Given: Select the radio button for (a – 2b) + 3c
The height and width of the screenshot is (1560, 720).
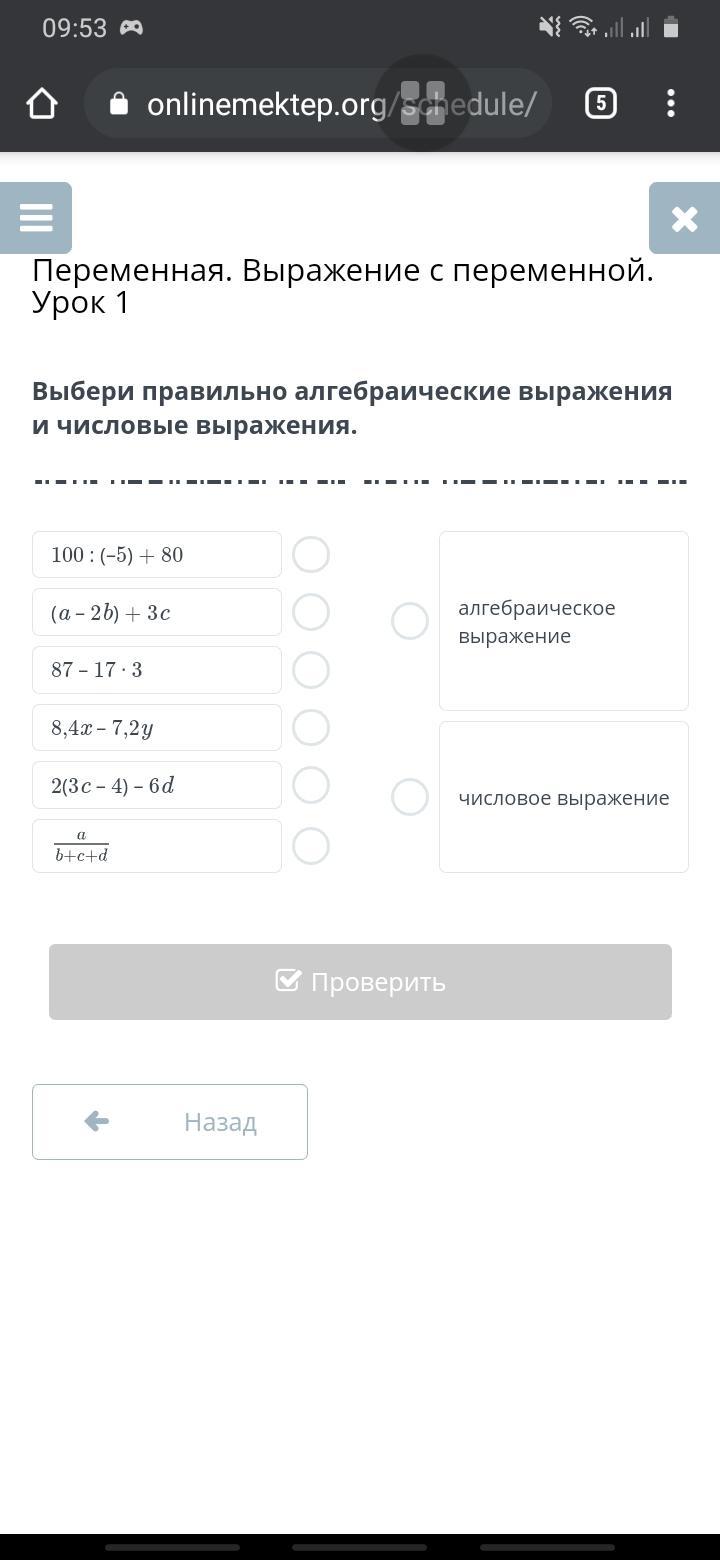Looking at the screenshot, I should (311, 612).
